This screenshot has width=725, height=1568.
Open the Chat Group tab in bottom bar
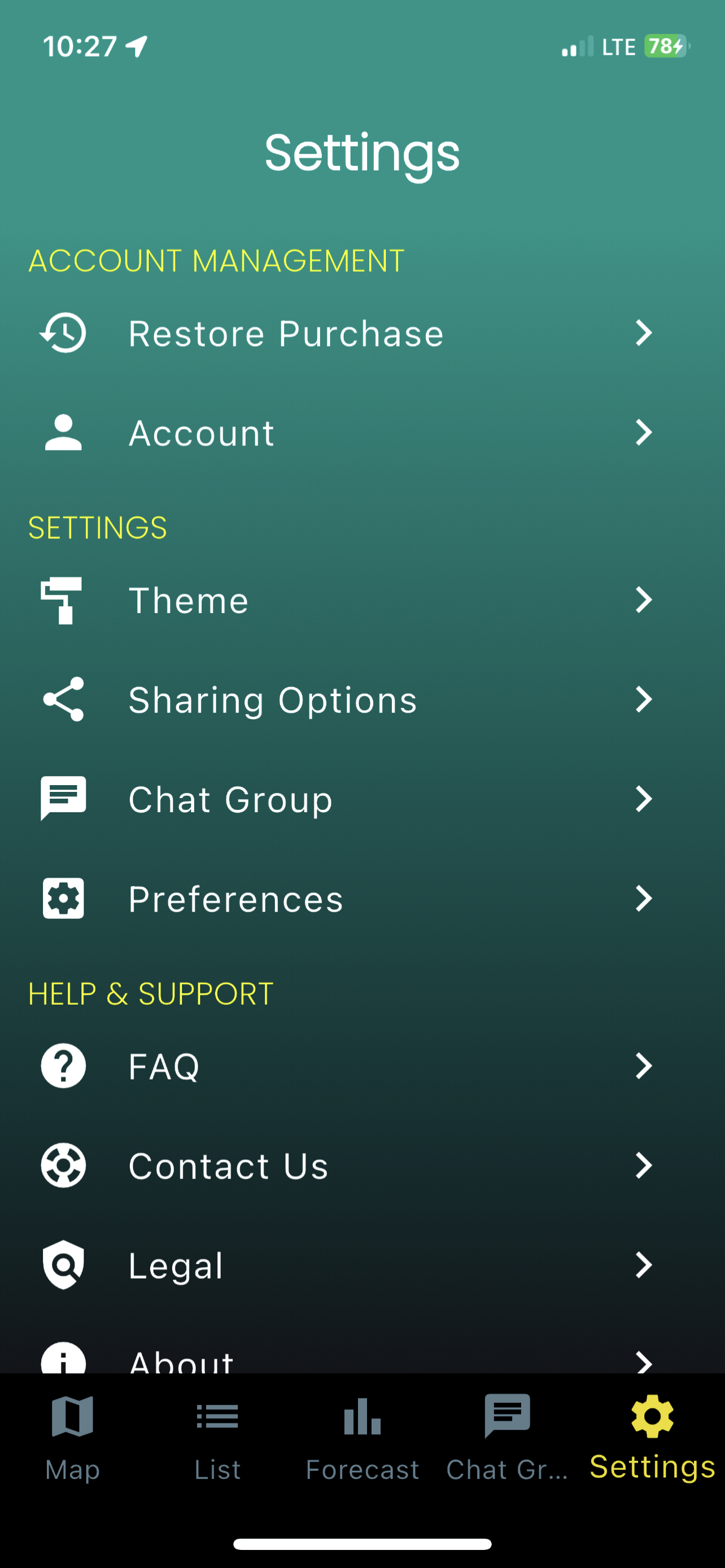507,1438
